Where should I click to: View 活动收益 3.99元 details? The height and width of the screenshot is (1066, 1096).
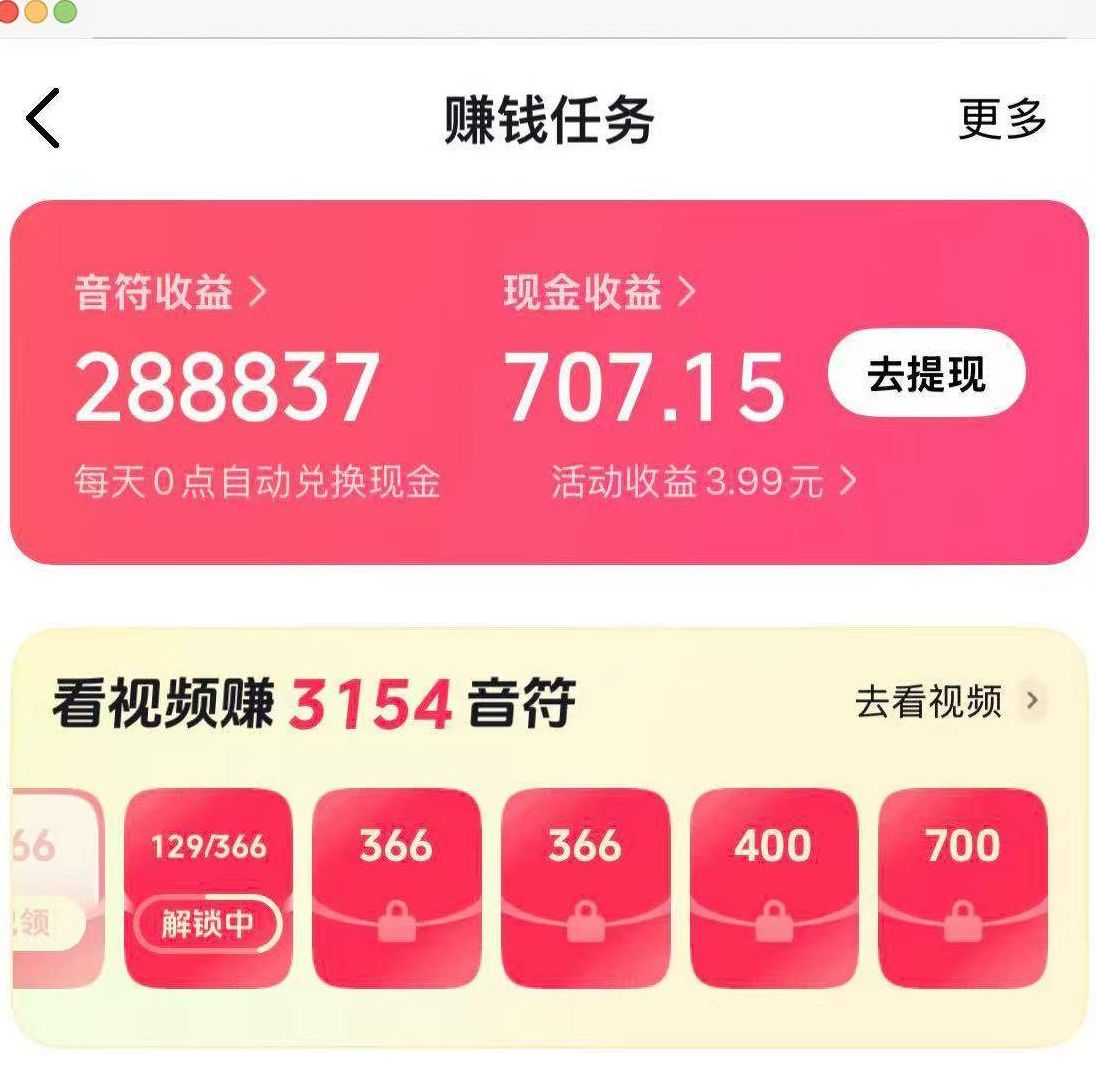tap(703, 483)
